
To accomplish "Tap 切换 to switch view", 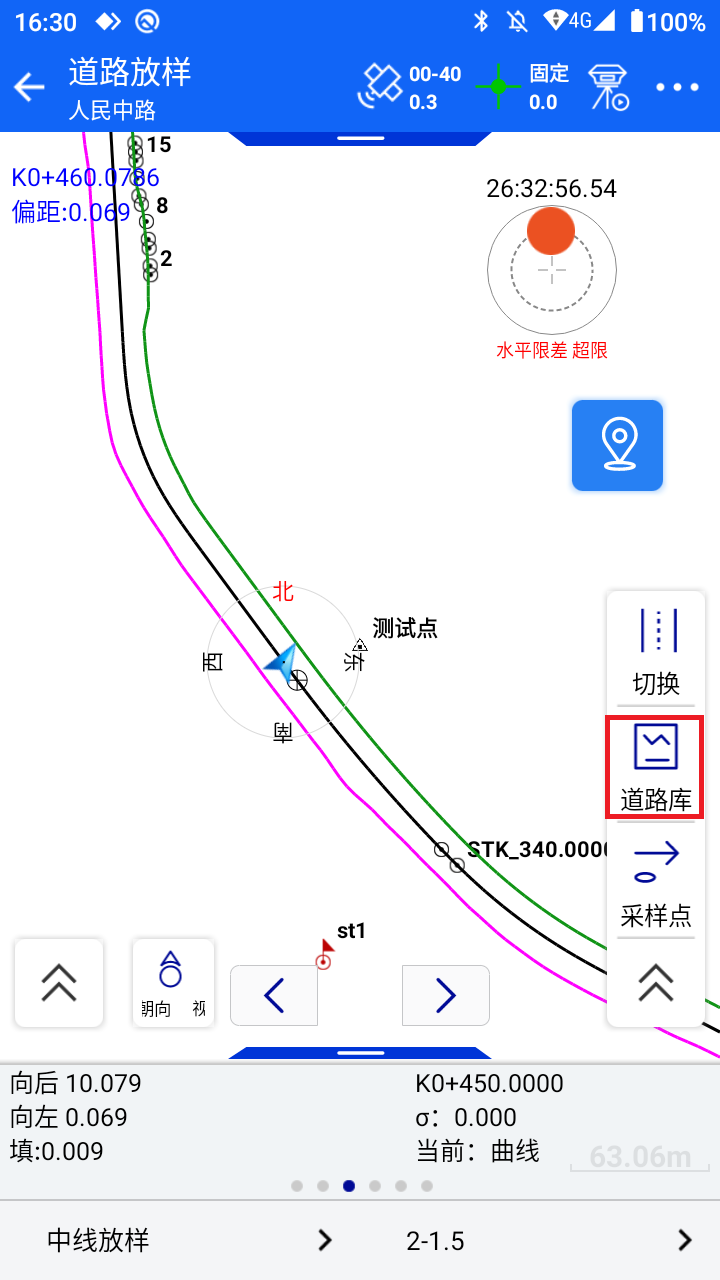I will 656,652.
